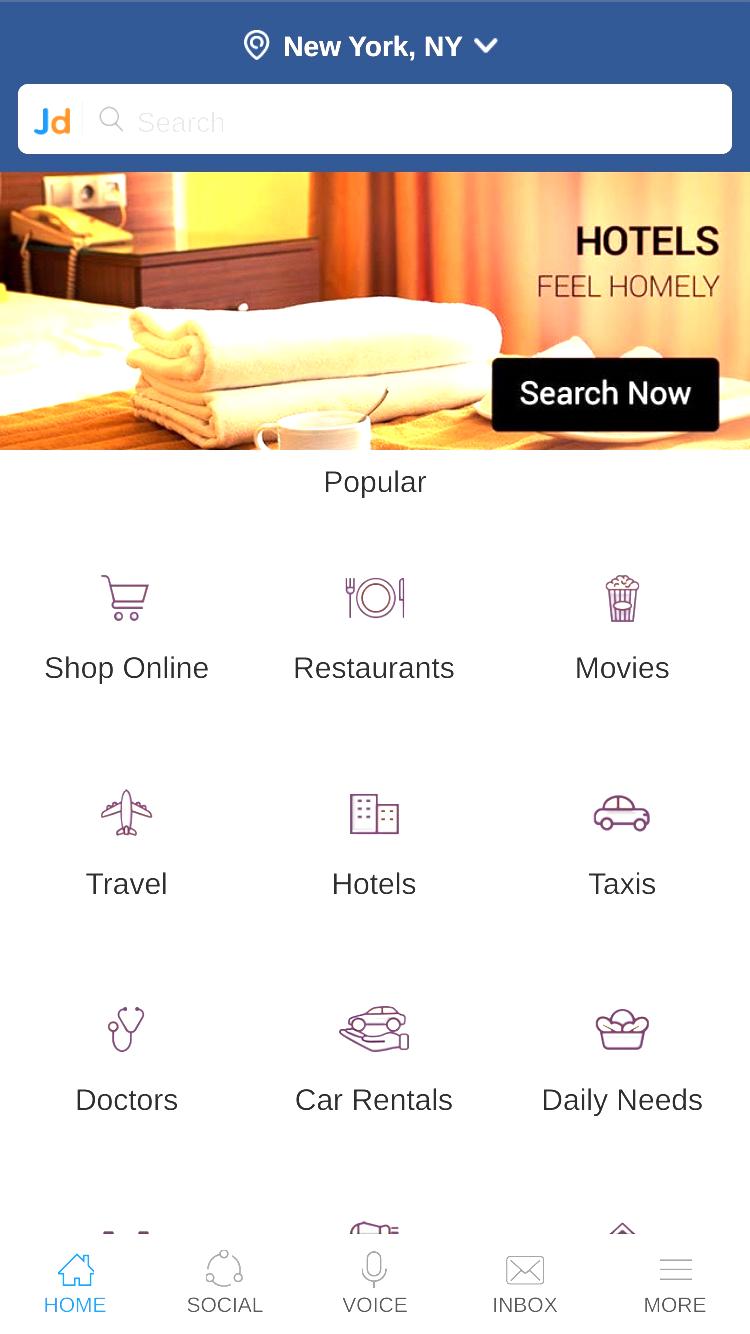
Task: Open the More menu tab
Action: coord(675,1284)
